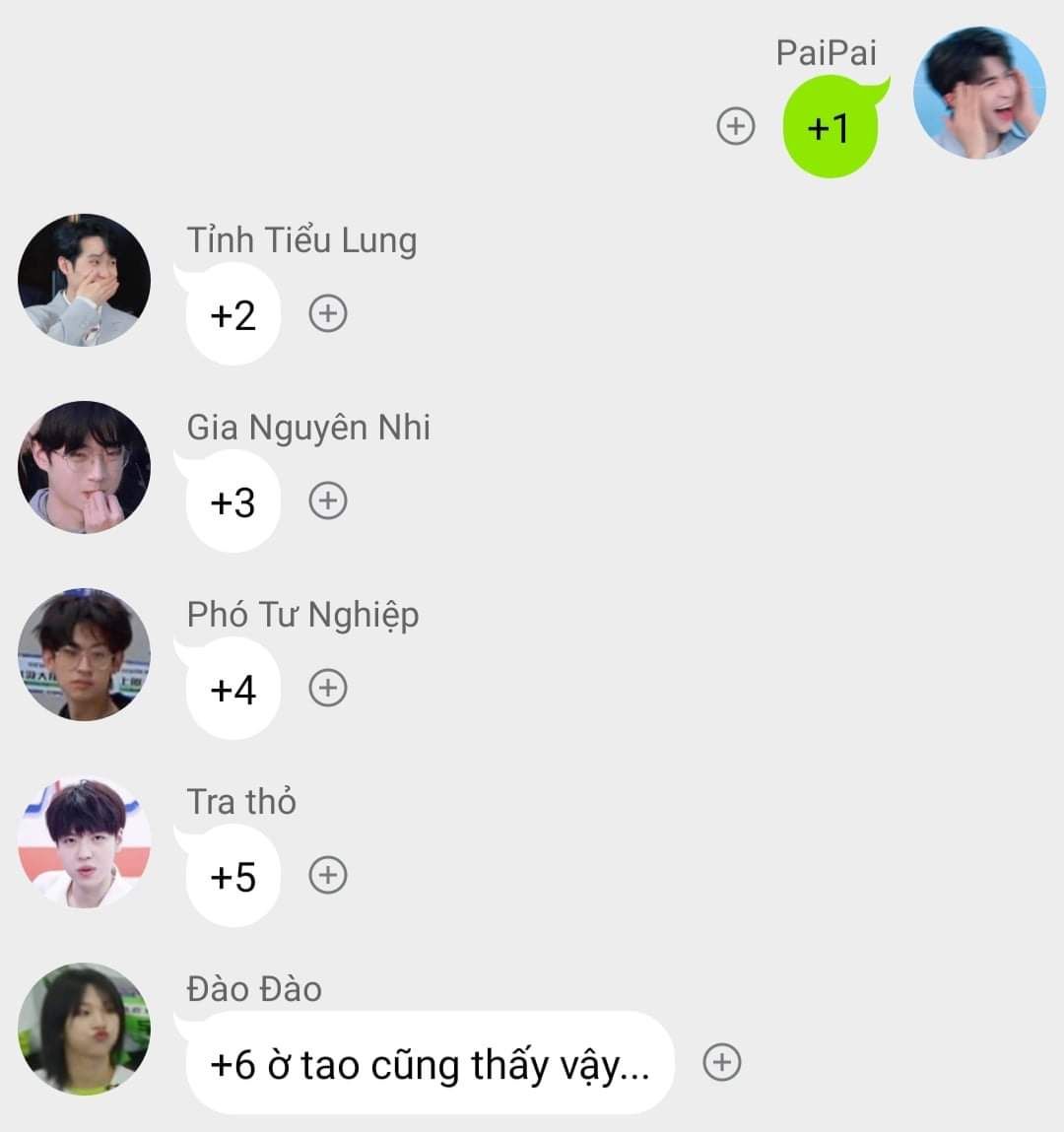This screenshot has width=1064, height=1132.
Task: Tap the plus icon next to Gia Nguyên Nhi's +3
Action: [x=328, y=501]
